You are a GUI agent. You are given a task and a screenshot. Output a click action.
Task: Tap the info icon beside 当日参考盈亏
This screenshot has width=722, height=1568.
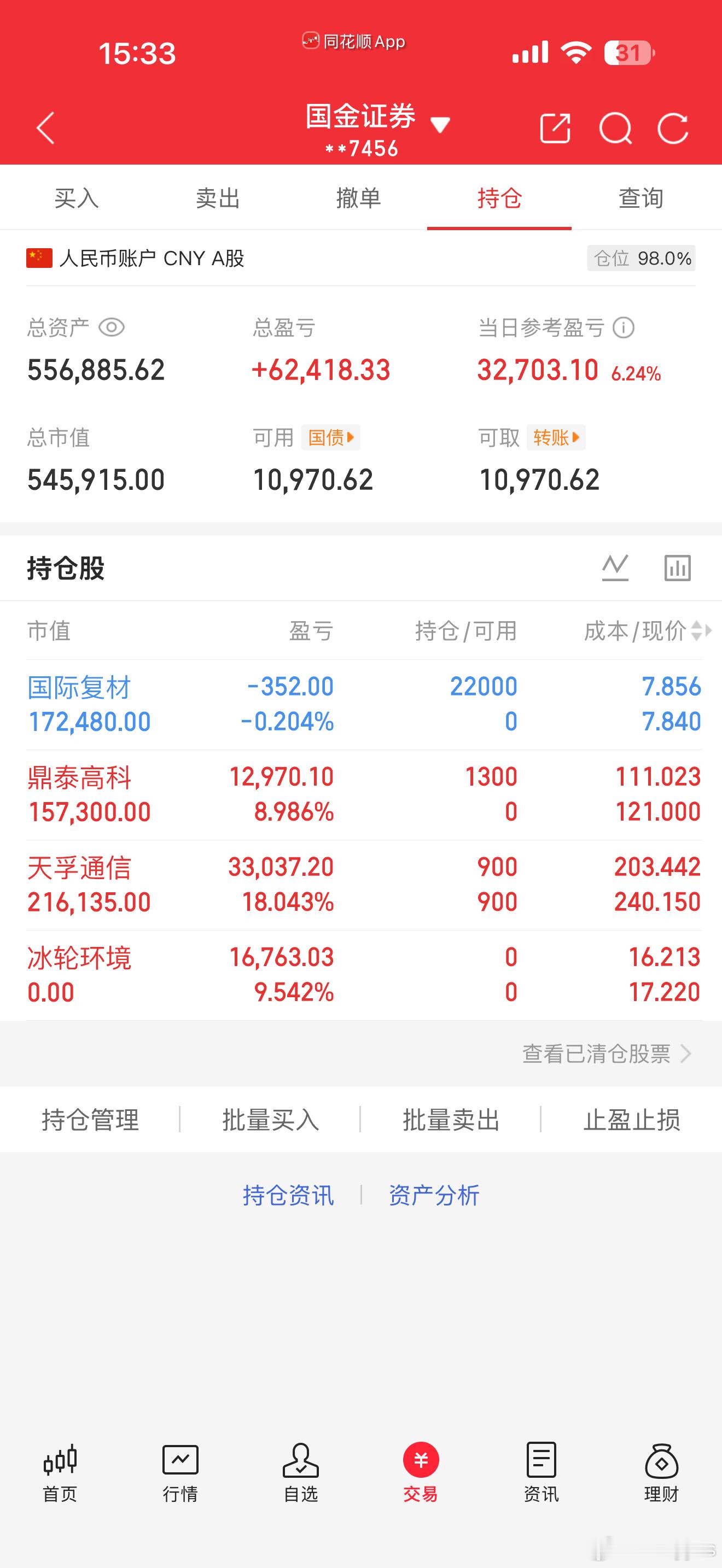coord(624,328)
